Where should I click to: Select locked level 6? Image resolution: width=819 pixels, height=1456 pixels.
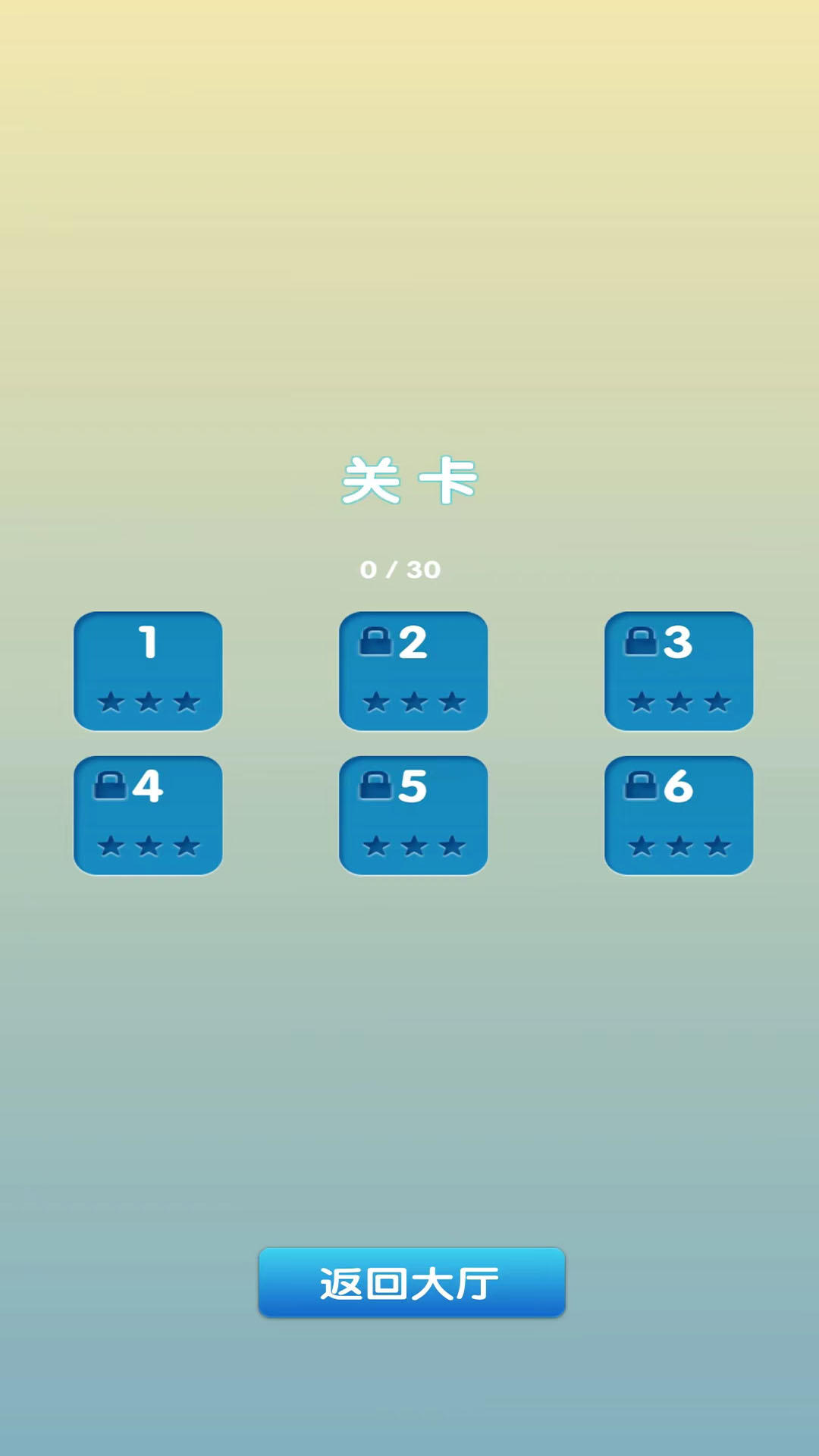[x=679, y=814]
